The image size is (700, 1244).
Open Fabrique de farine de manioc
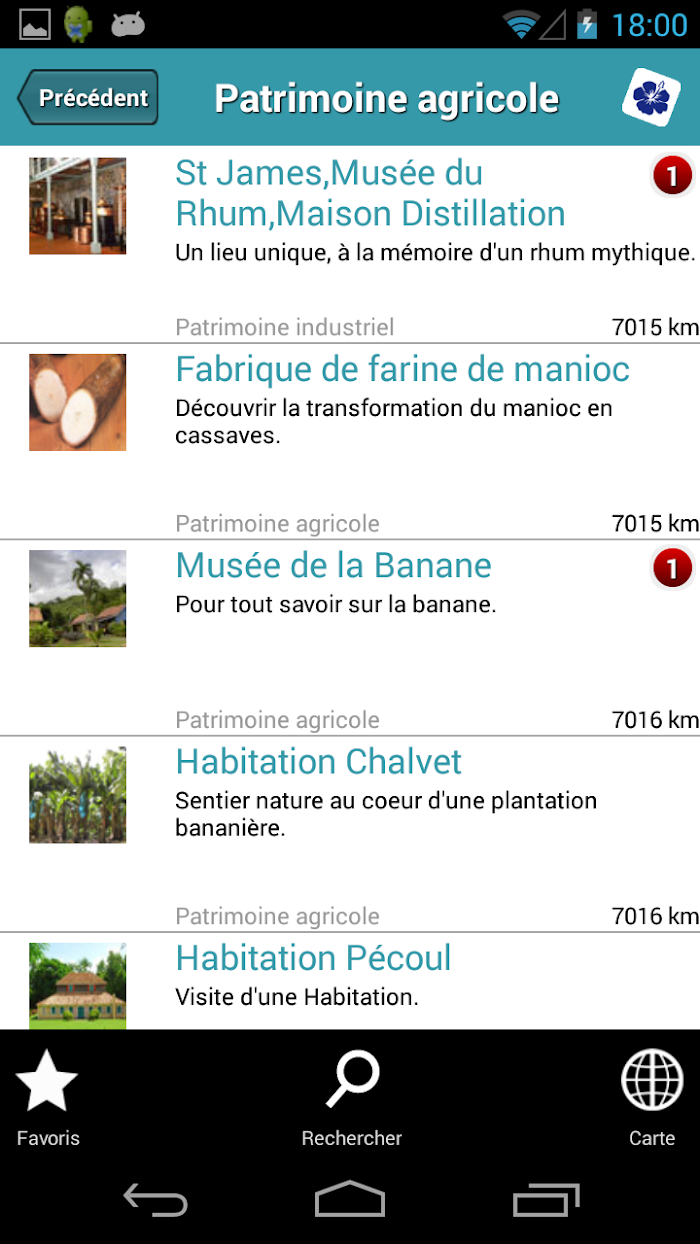[350, 441]
